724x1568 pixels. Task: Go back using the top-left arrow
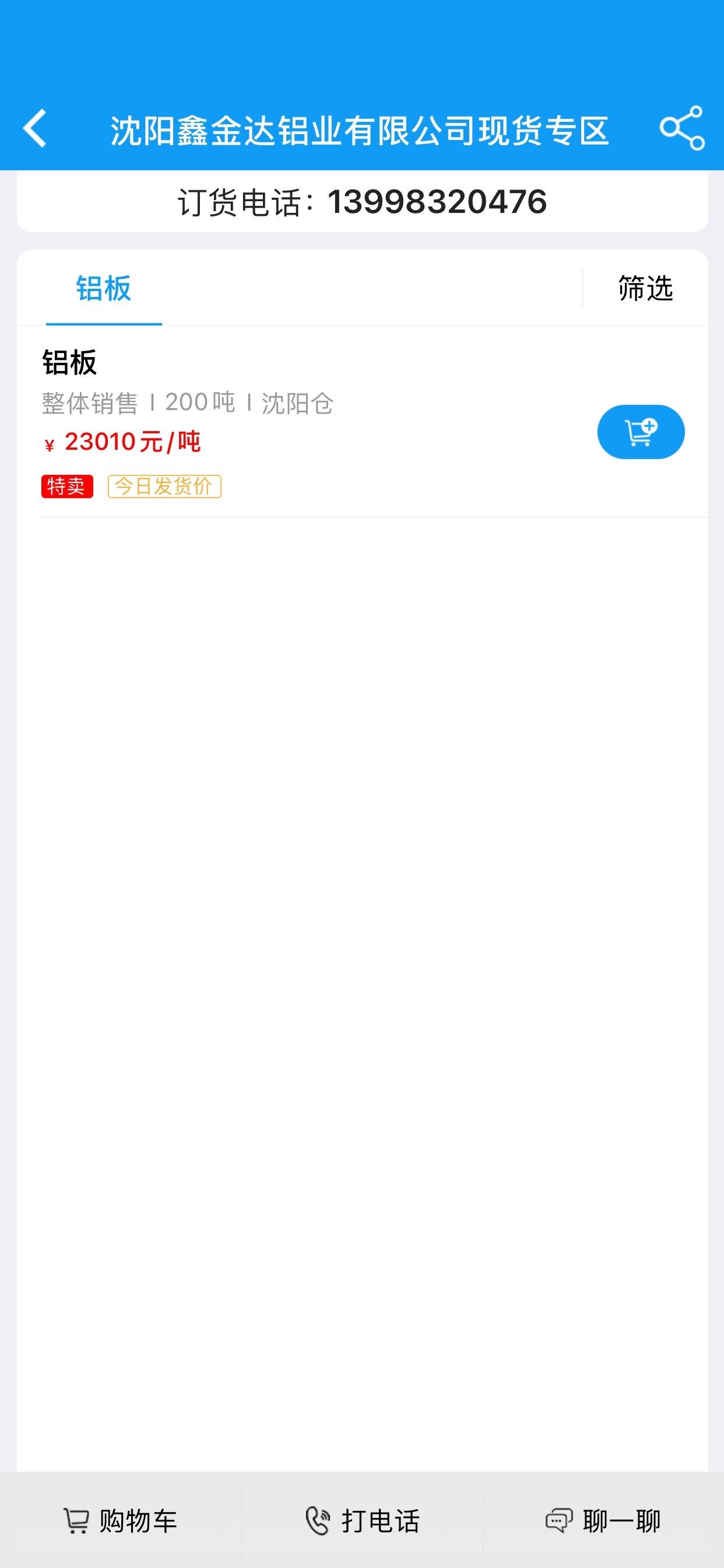[34, 128]
